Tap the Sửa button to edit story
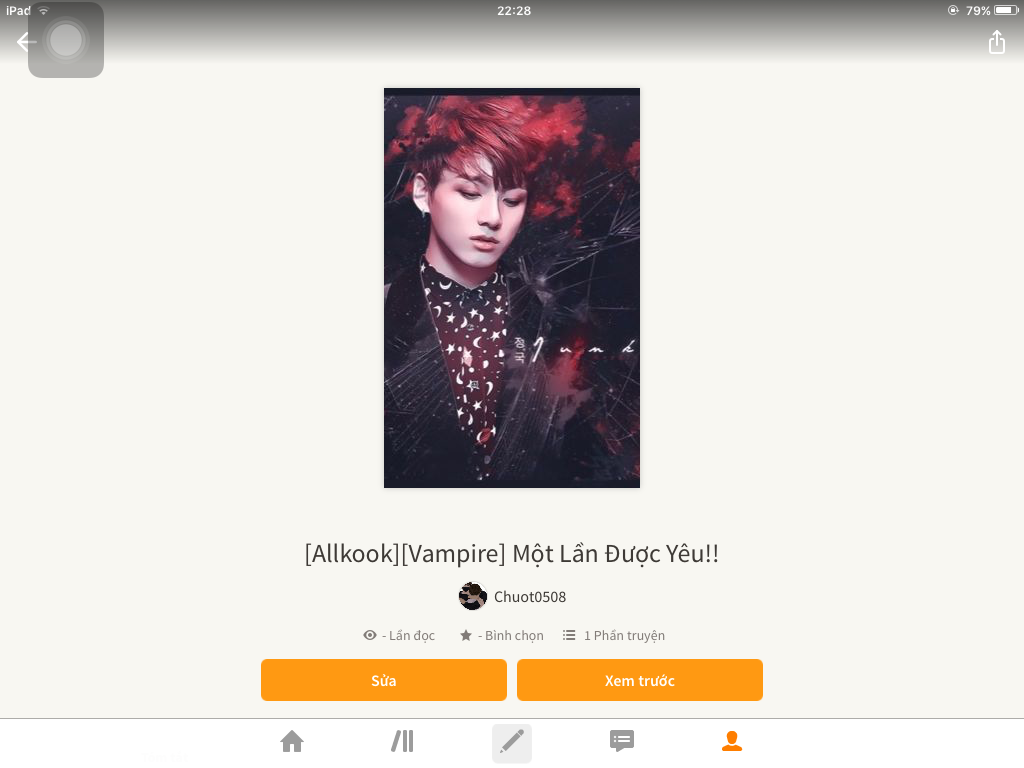Image resolution: width=1024 pixels, height=768 pixels. 383,680
